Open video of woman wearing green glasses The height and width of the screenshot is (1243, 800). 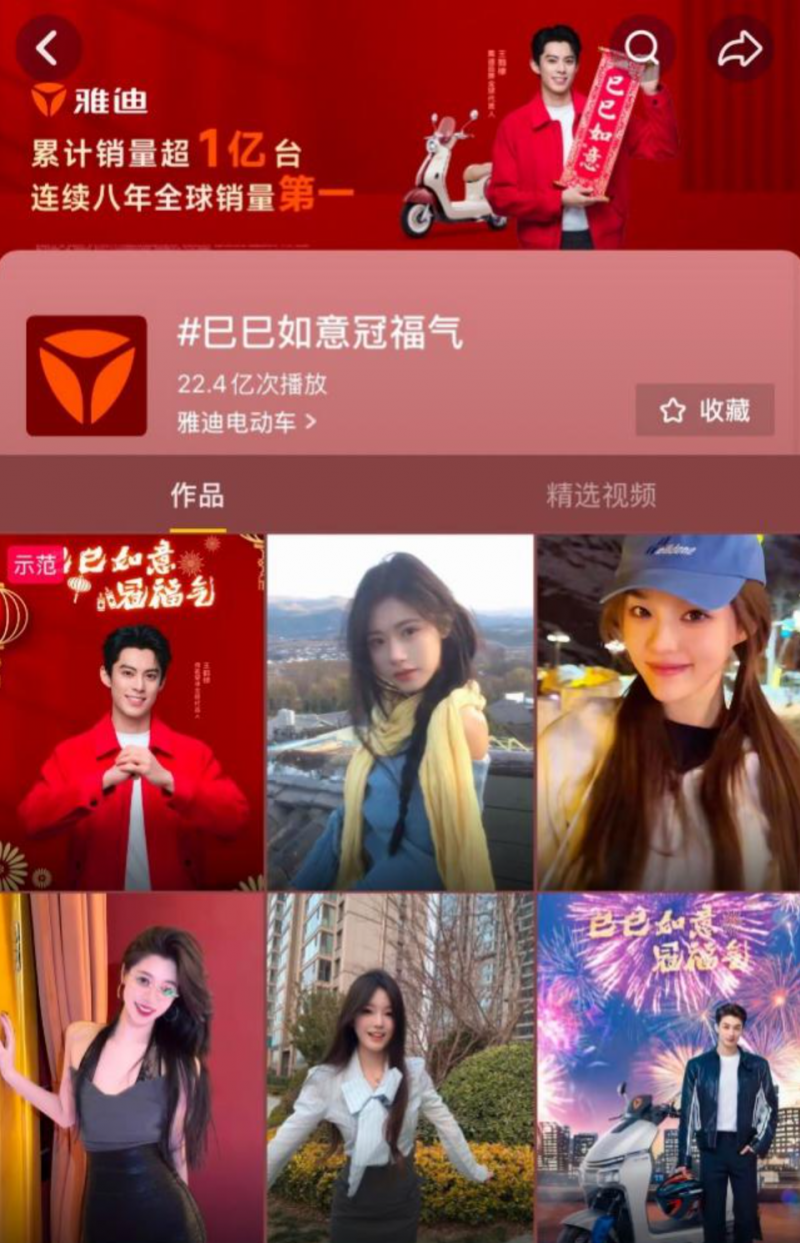pos(132,1068)
